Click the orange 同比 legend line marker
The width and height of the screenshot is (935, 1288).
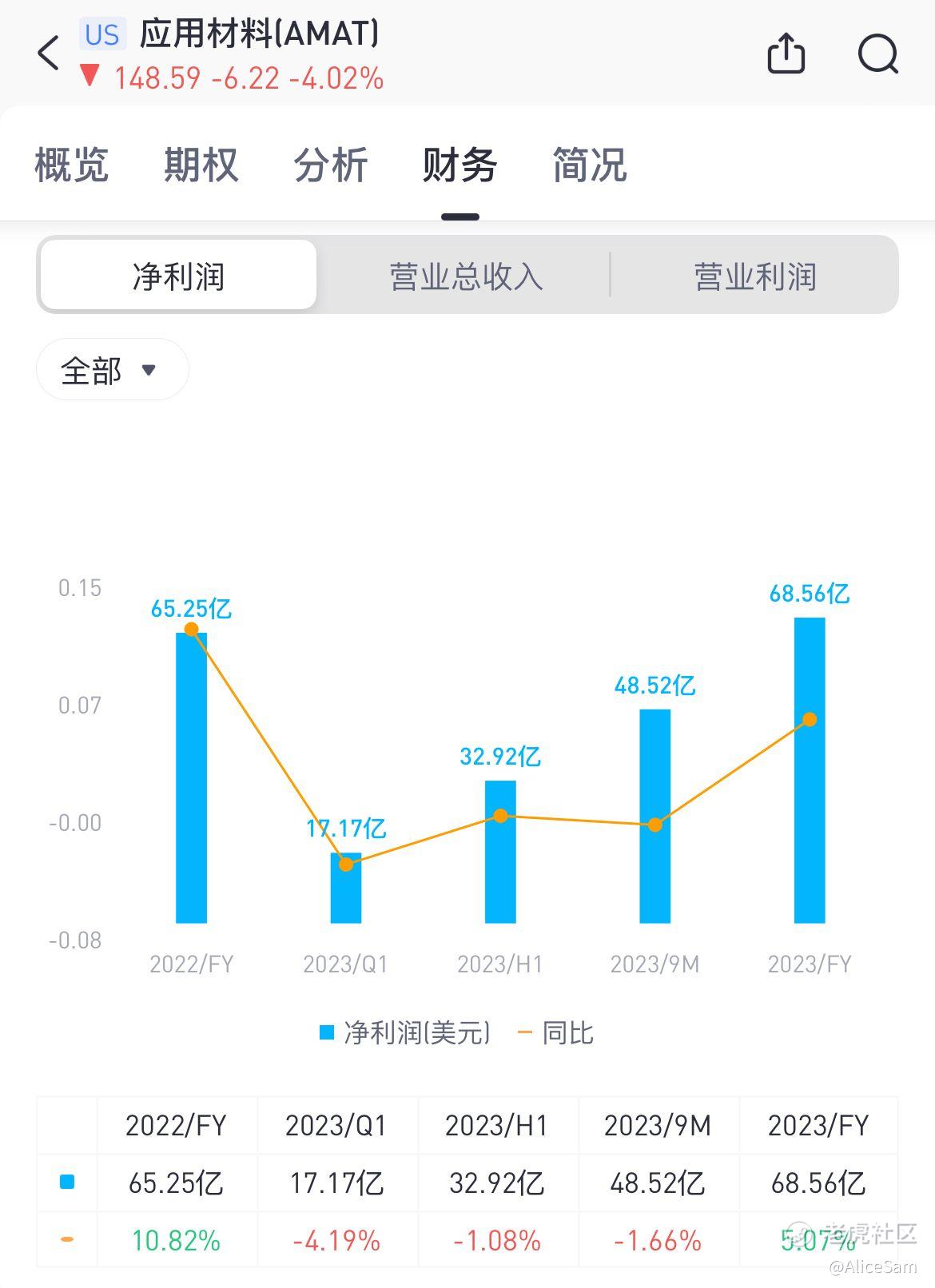tap(523, 1032)
